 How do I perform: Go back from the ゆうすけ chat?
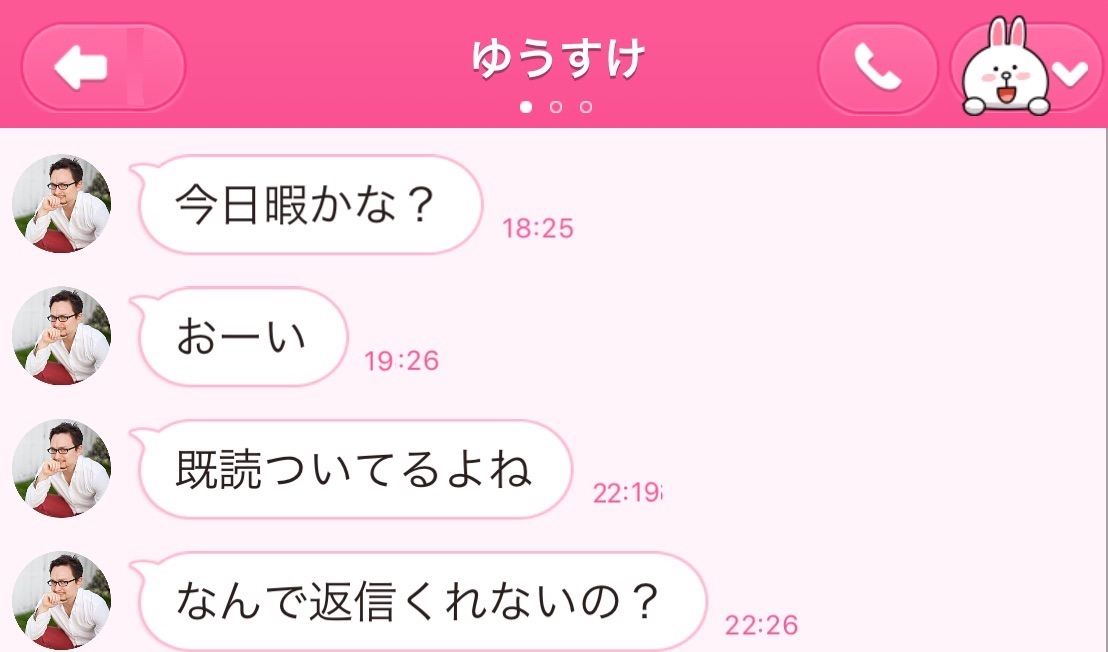coord(102,67)
